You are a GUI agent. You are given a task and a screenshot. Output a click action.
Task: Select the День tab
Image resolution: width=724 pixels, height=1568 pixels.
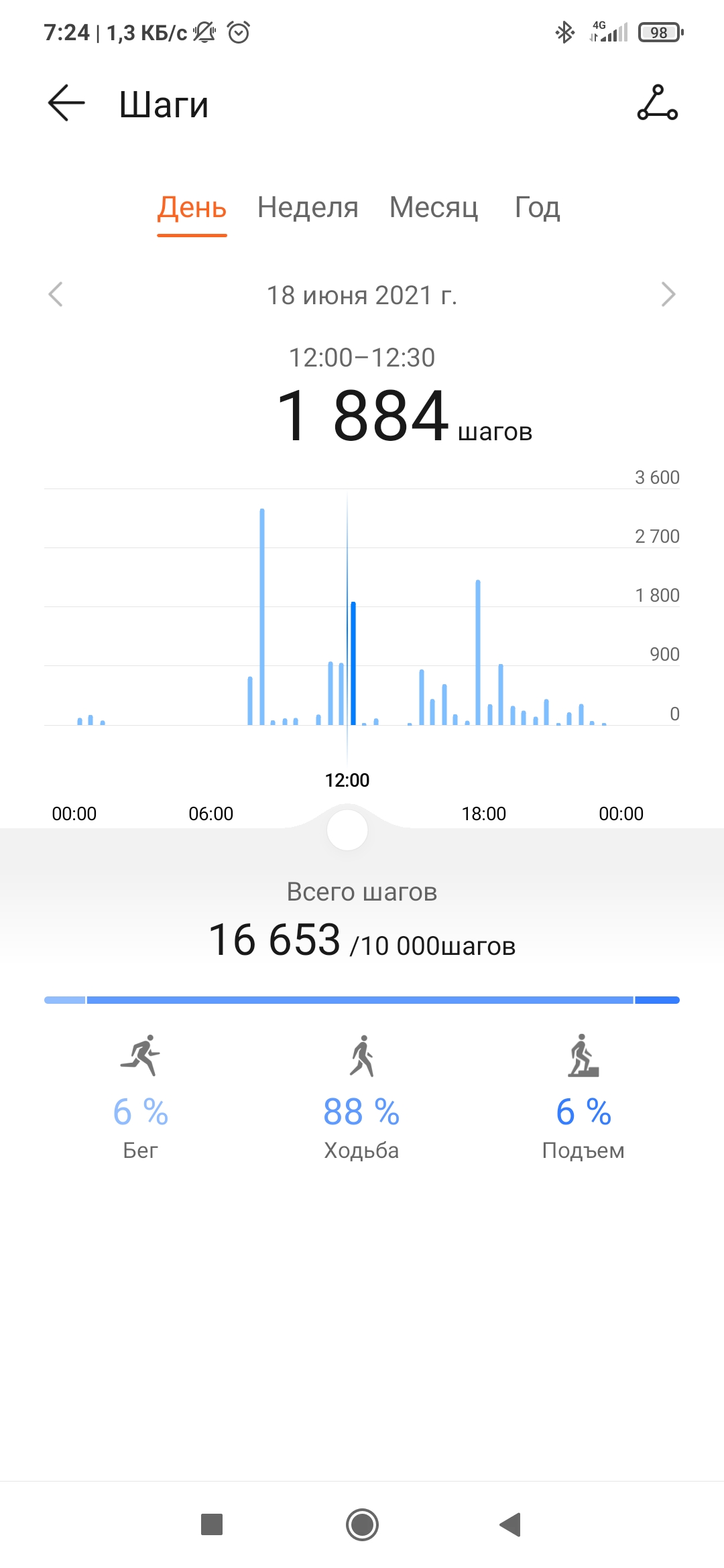[x=192, y=208]
